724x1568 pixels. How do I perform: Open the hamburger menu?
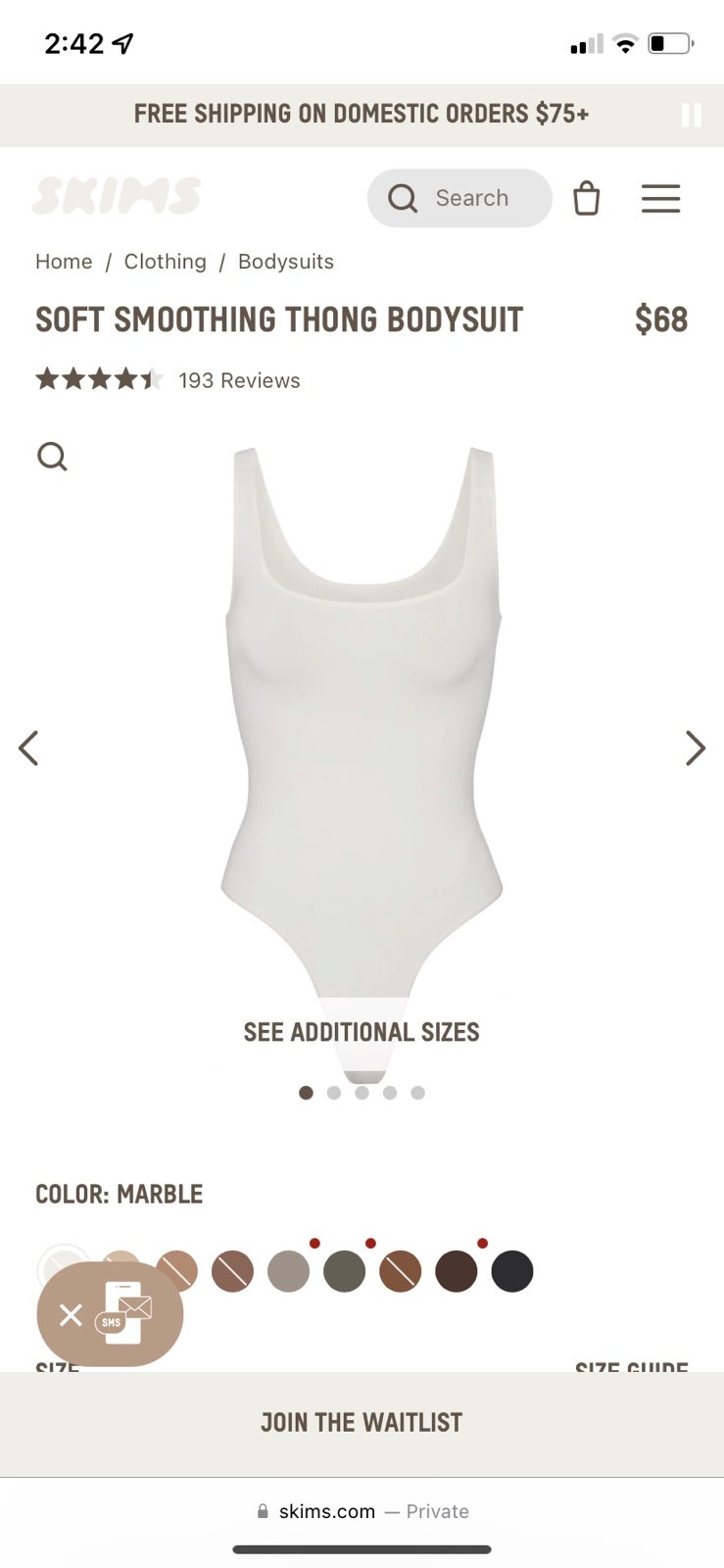coord(660,198)
